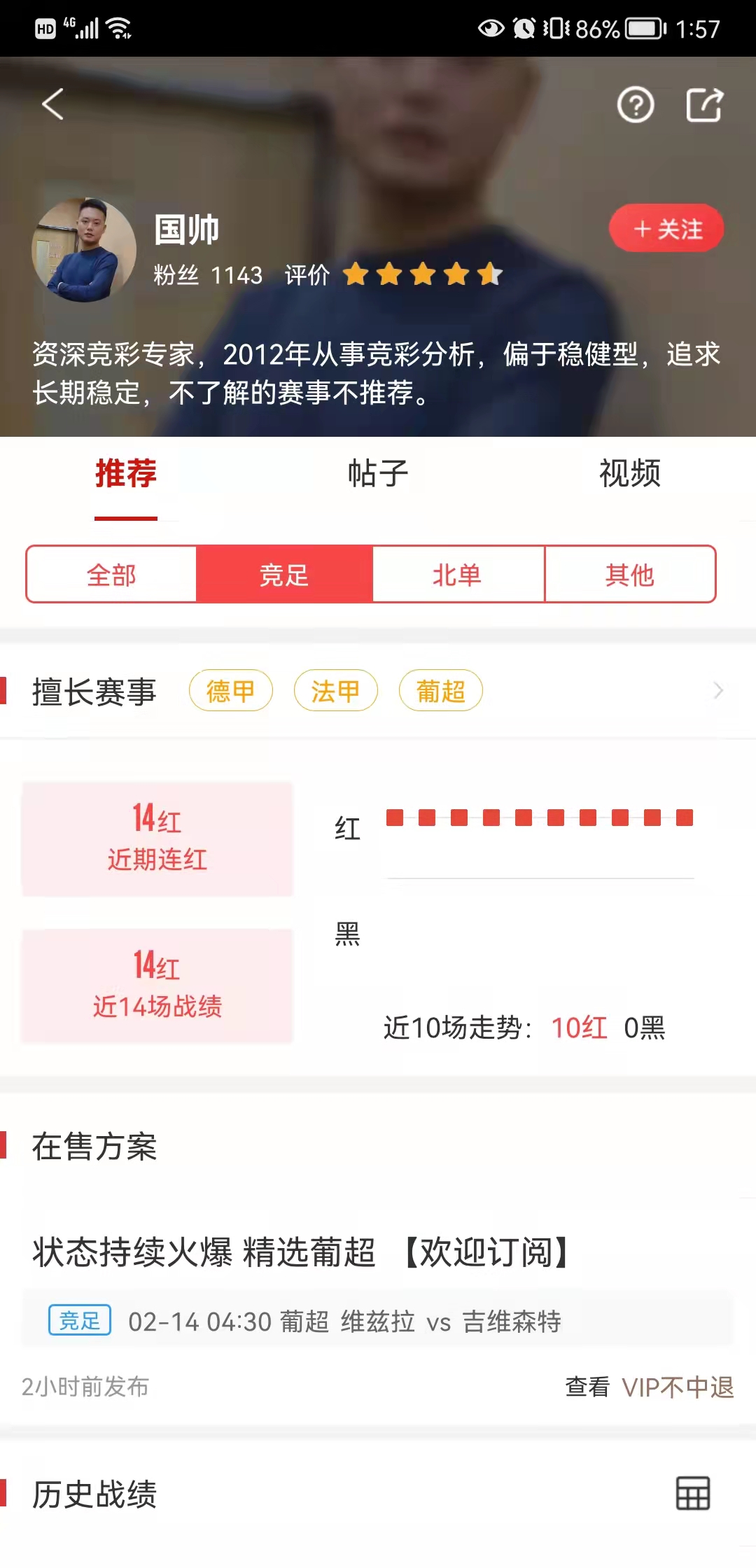Share this expert's profile
756x1568 pixels.
click(x=703, y=105)
